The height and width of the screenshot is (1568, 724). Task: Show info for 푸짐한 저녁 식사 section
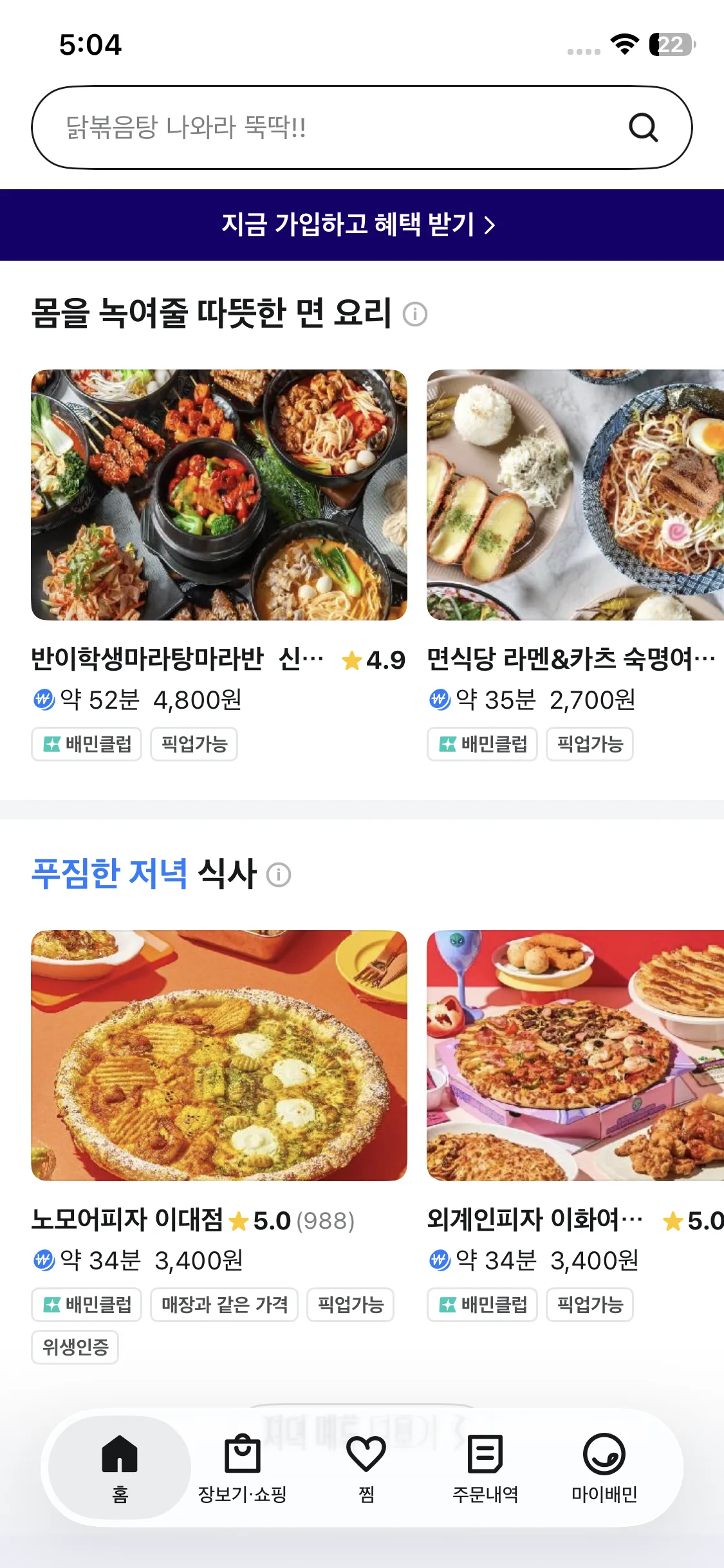(279, 875)
